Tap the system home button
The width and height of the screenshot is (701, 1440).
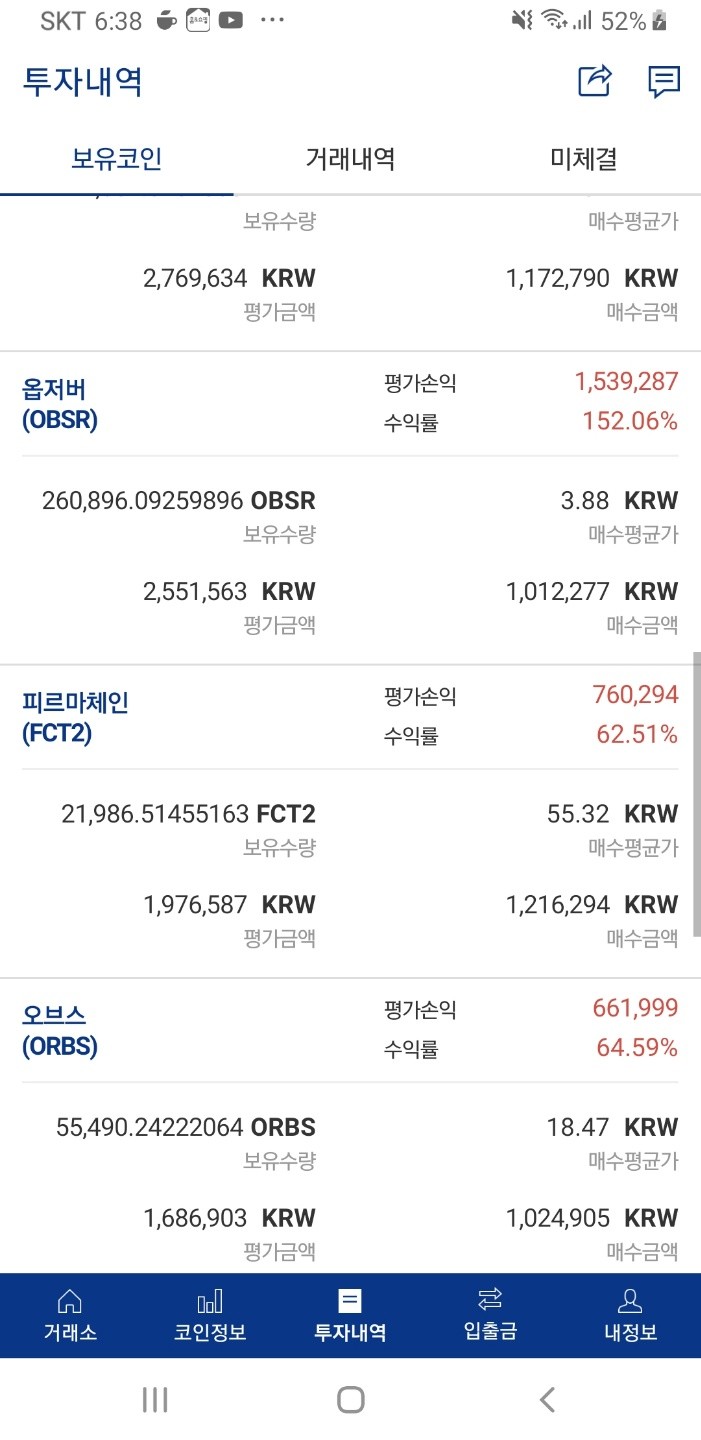pyautogui.click(x=350, y=1399)
